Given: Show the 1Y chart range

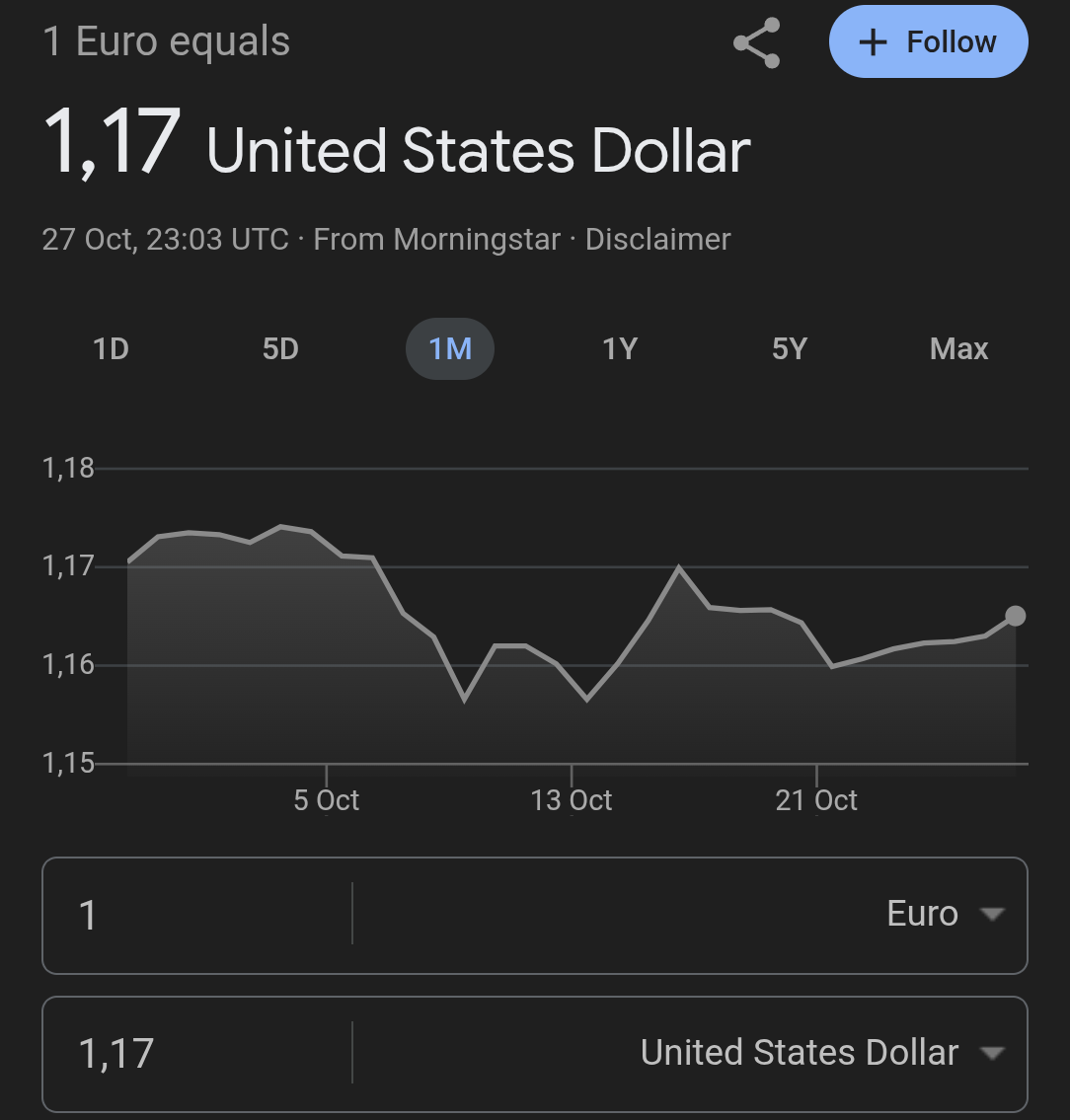Looking at the screenshot, I should click(x=620, y=349).
